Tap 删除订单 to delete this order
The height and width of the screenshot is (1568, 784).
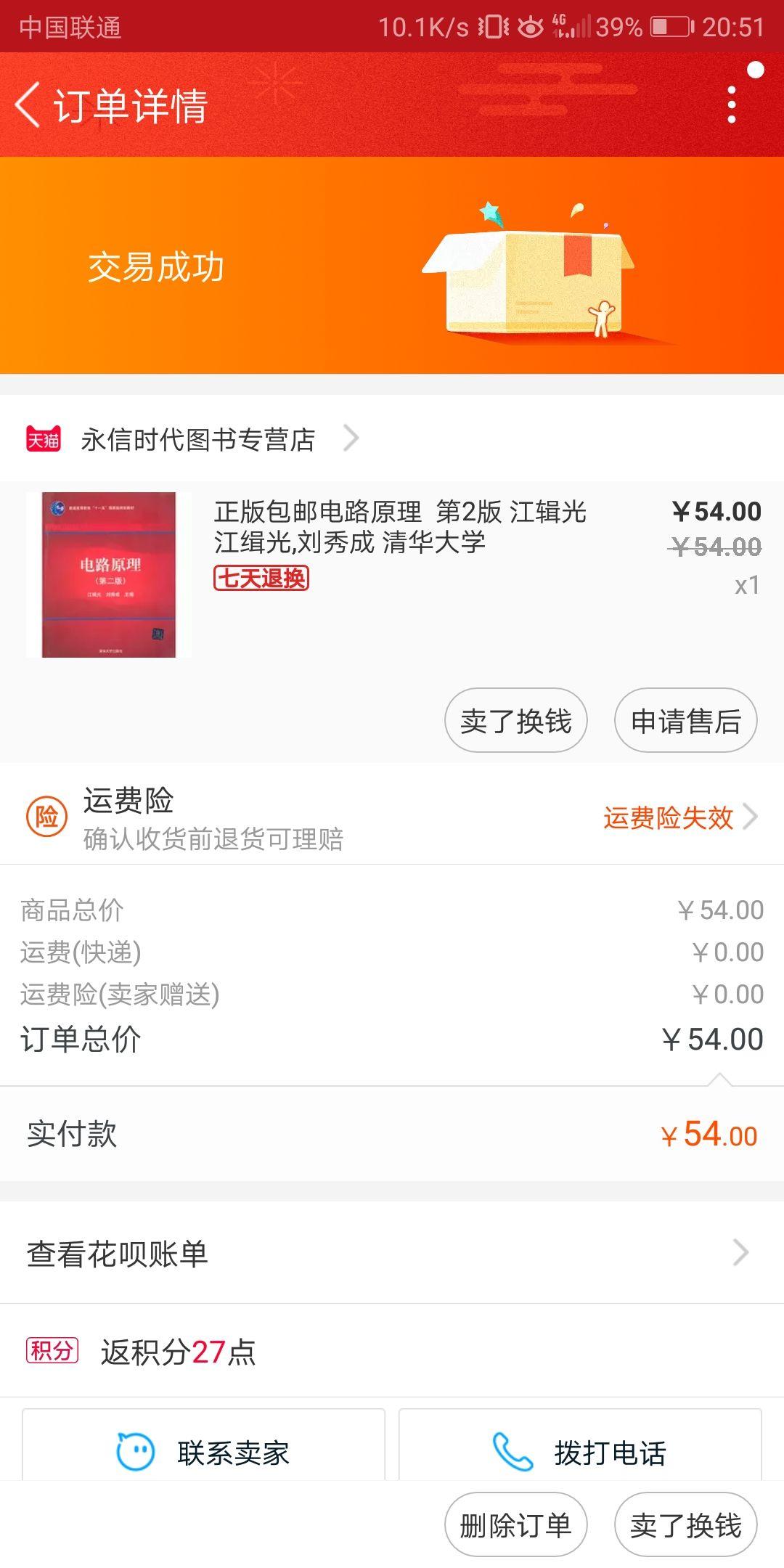(x=515, y=1525)
